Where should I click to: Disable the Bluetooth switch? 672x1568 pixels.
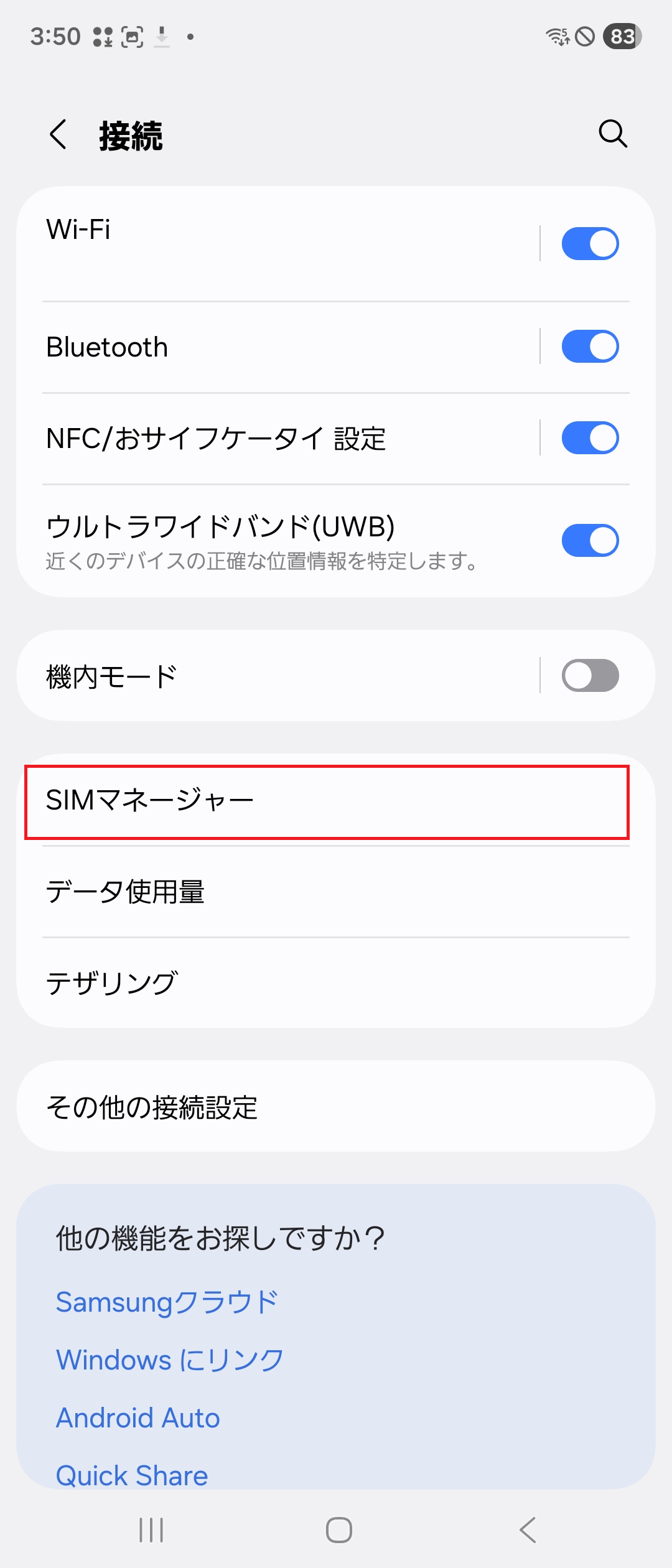coord(589,347)
